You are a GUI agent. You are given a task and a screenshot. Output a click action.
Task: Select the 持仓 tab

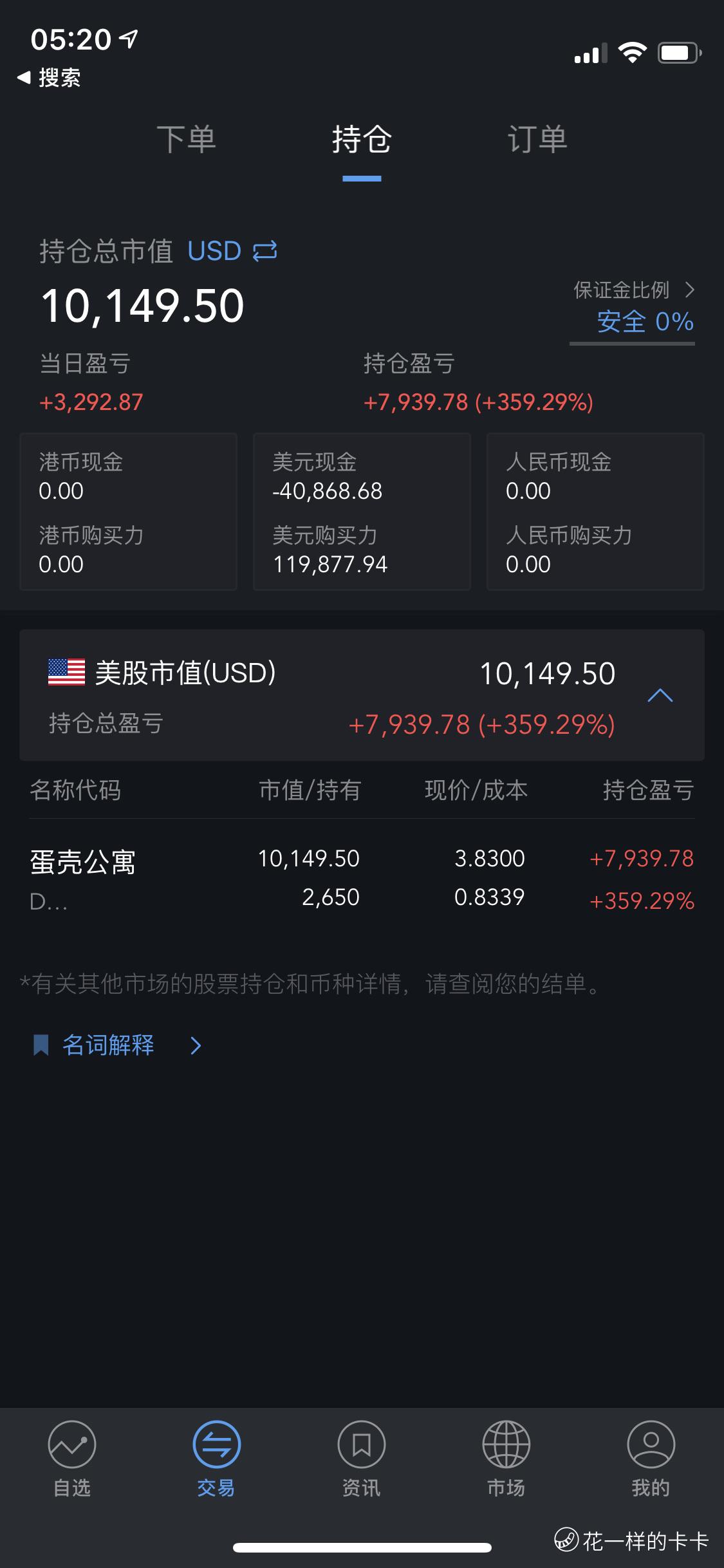point(362,139)
